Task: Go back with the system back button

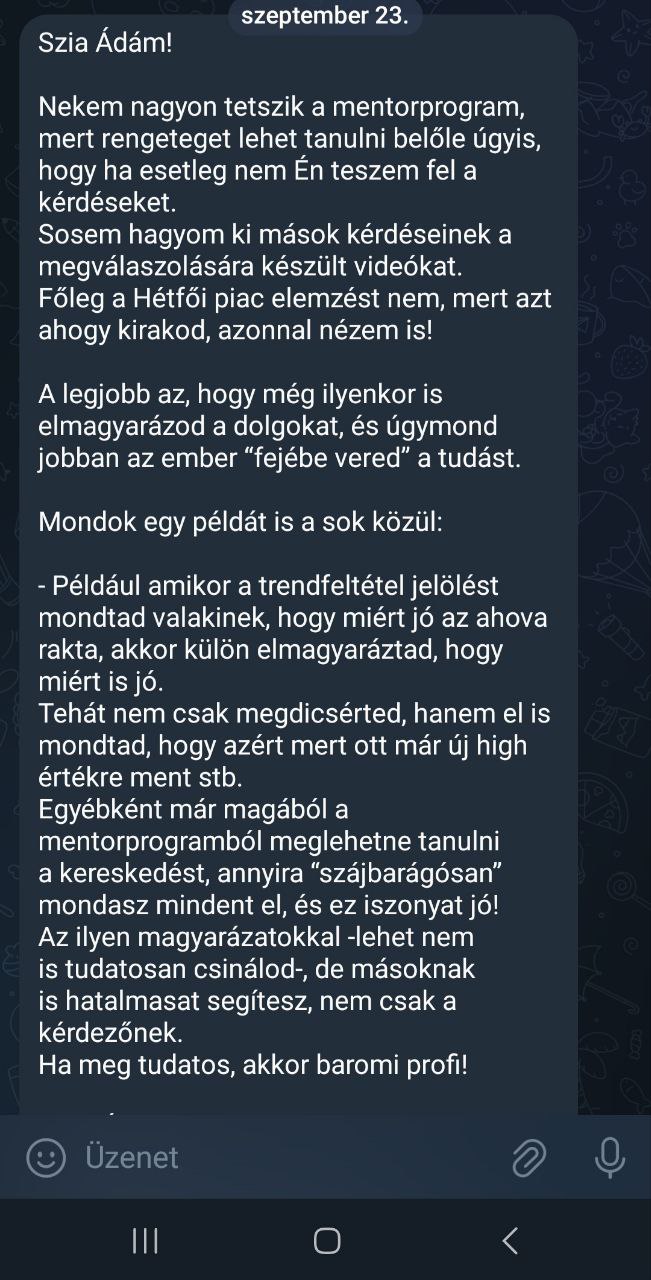Action: [x=510, y=1241]
